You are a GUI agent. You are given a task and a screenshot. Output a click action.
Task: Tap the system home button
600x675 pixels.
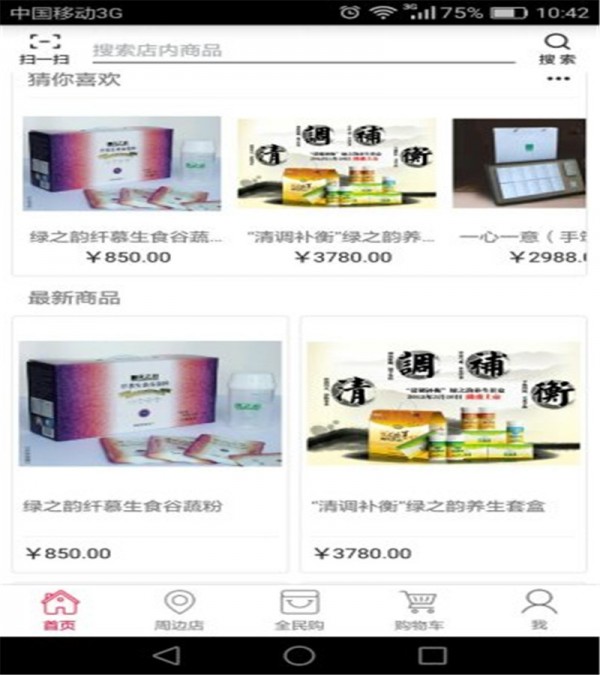299,656
